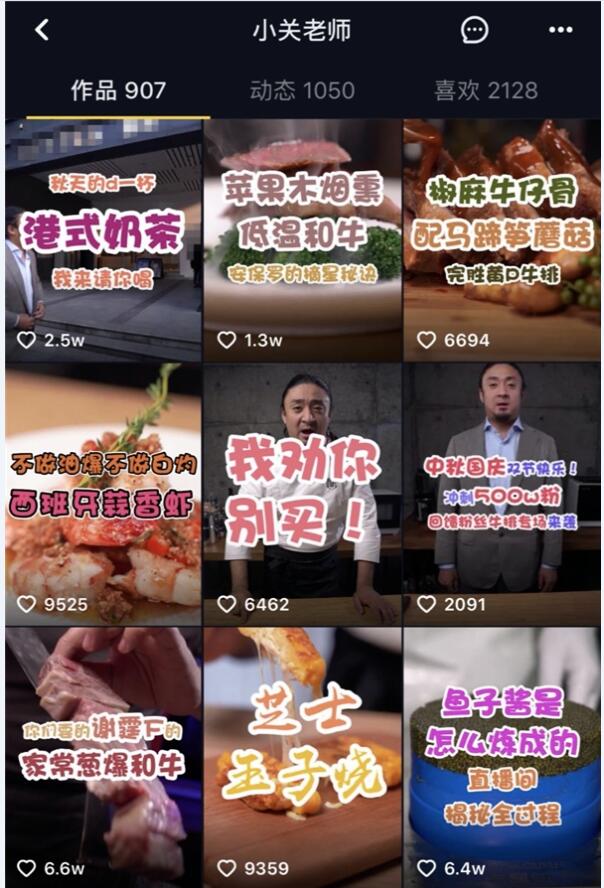Open the 芝士玉子烧 video
Viewport: 604px width, 888px height.
pos(302,755)
